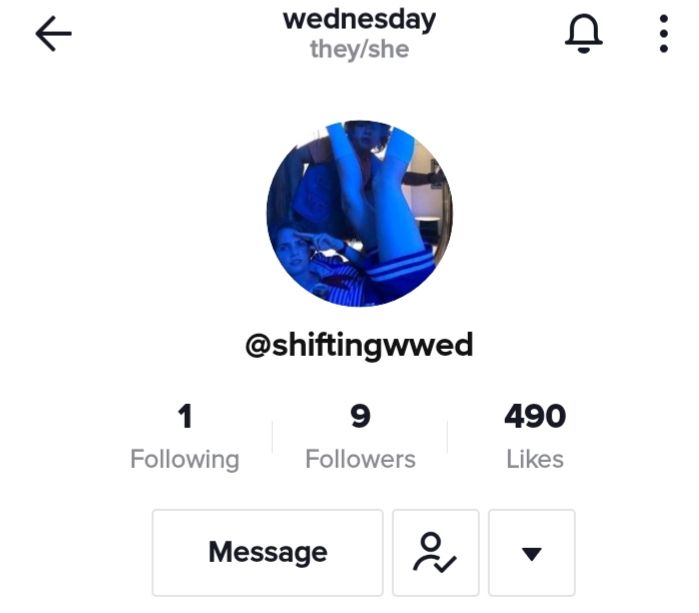Open the three-dot overflow menu
The height and width of the screenshot is (613, 699).
(x=663, y=34)
